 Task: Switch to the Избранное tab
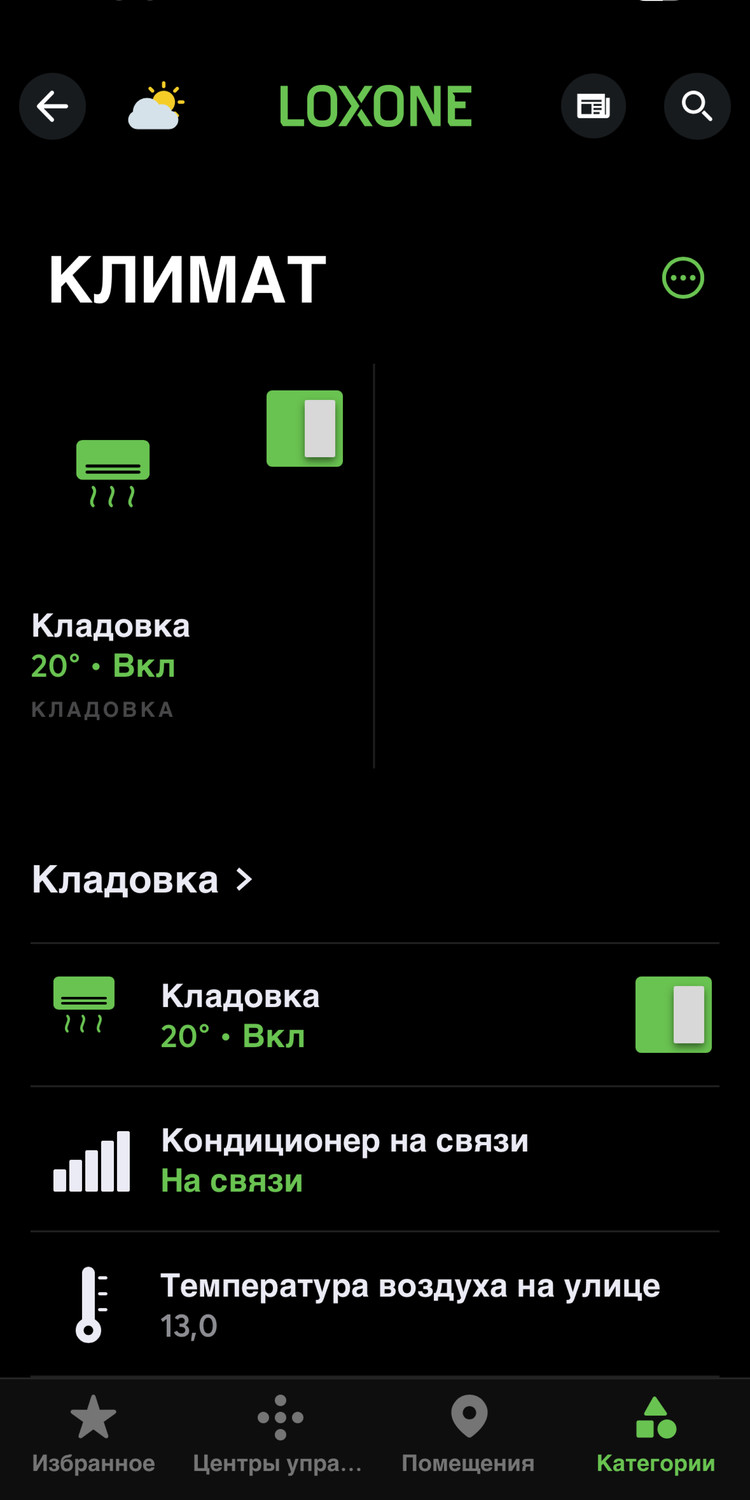[93, 1437]
